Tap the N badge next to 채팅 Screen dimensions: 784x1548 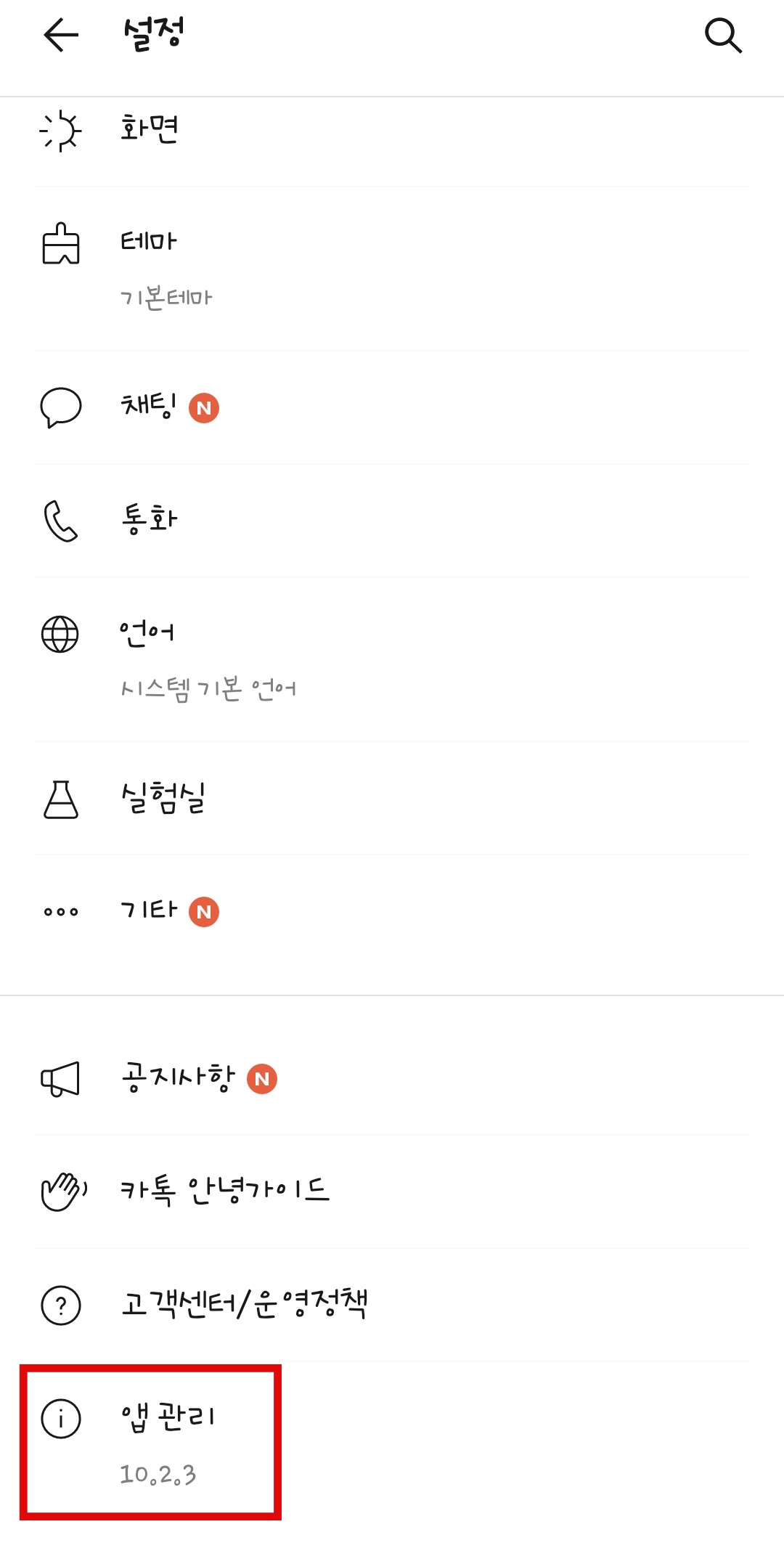click(205, 407)
